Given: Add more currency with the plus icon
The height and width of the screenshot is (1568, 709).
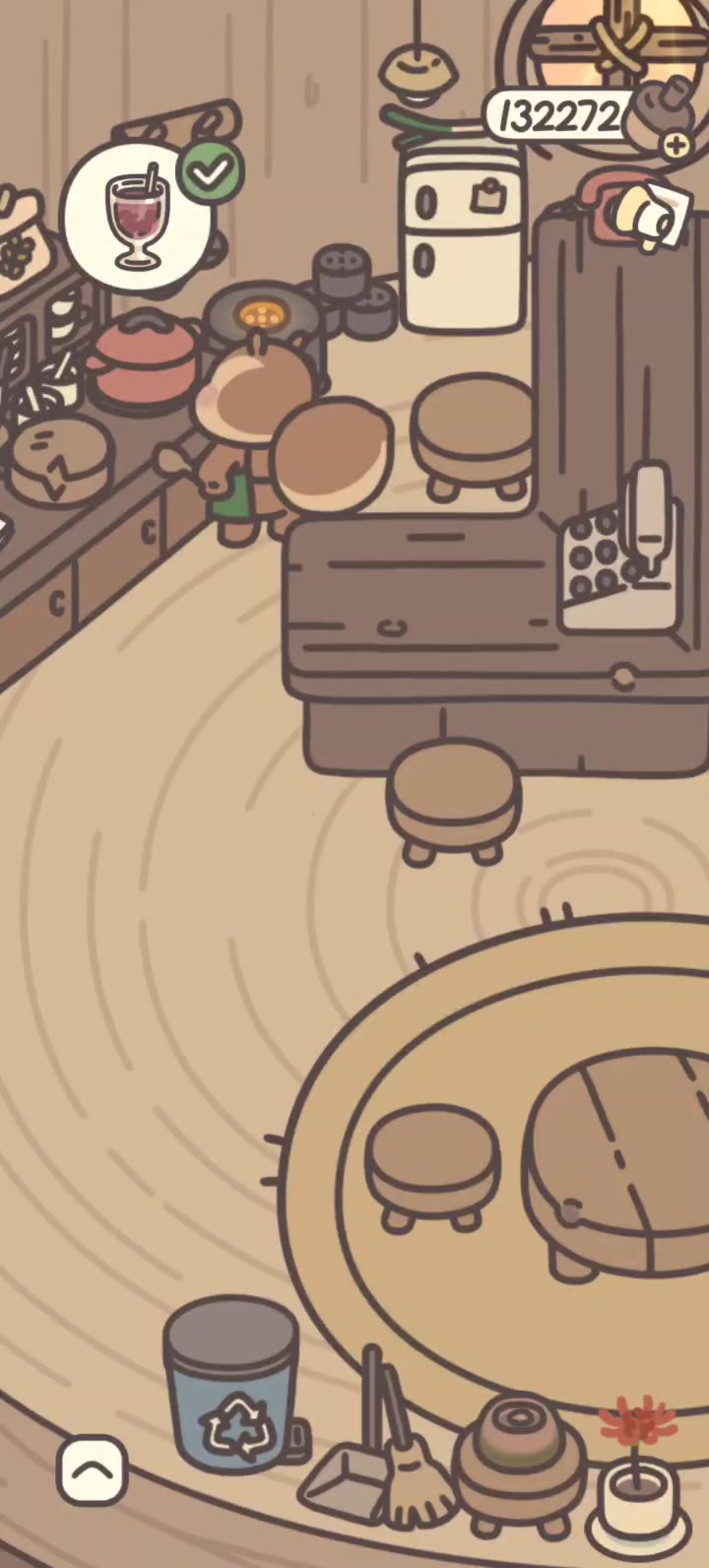Looking at the screenshot, I should click(676, 146).
